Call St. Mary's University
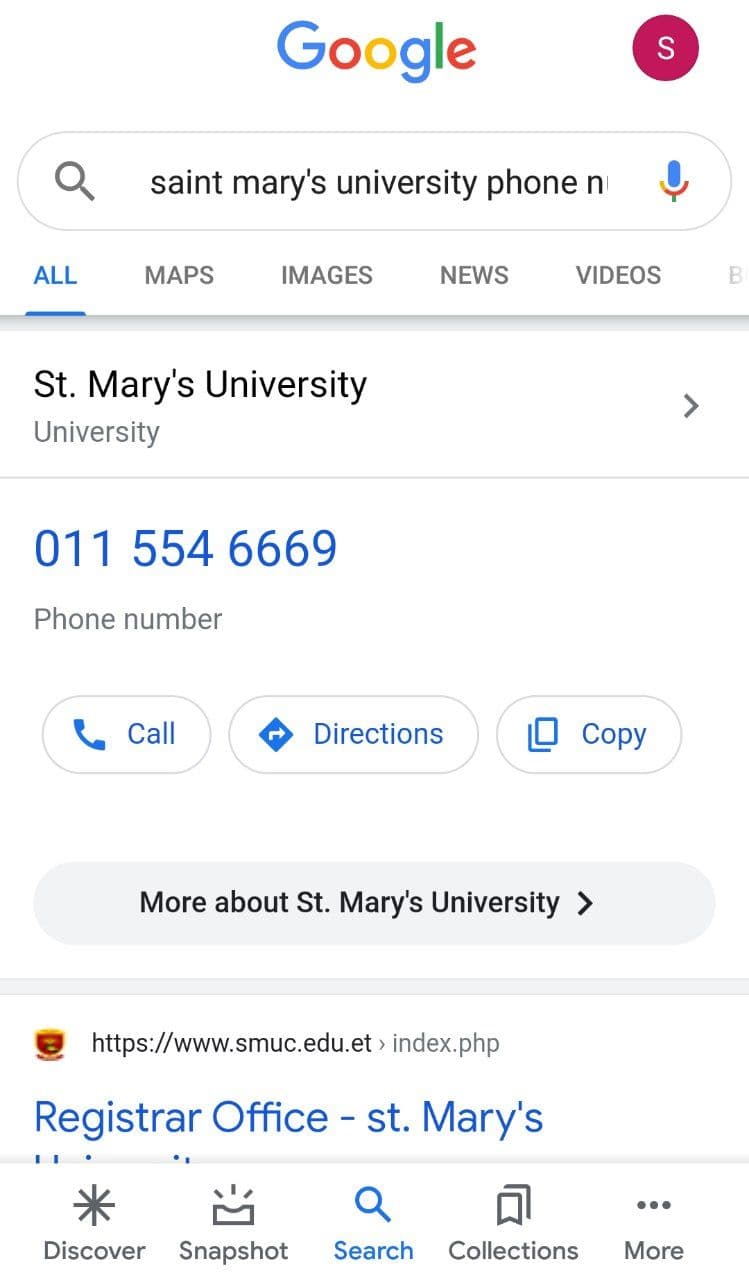This screenshot has width=749, height=1280. 126,734
